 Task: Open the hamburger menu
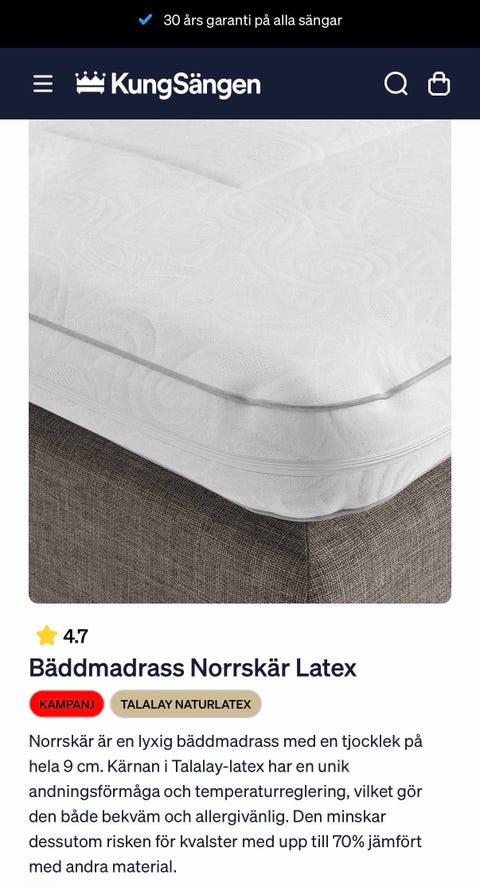click(43, 84)
